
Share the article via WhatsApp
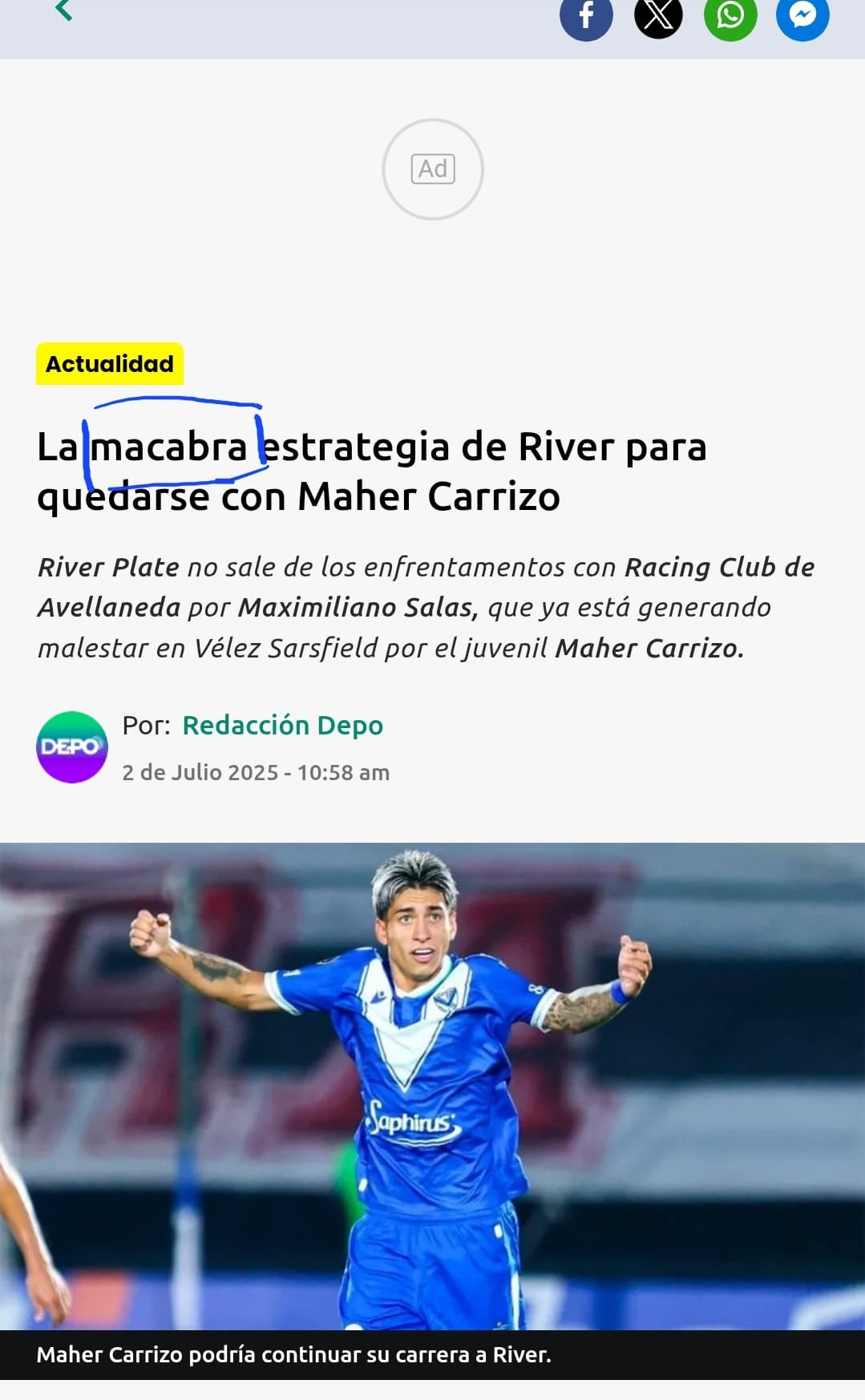730,14
